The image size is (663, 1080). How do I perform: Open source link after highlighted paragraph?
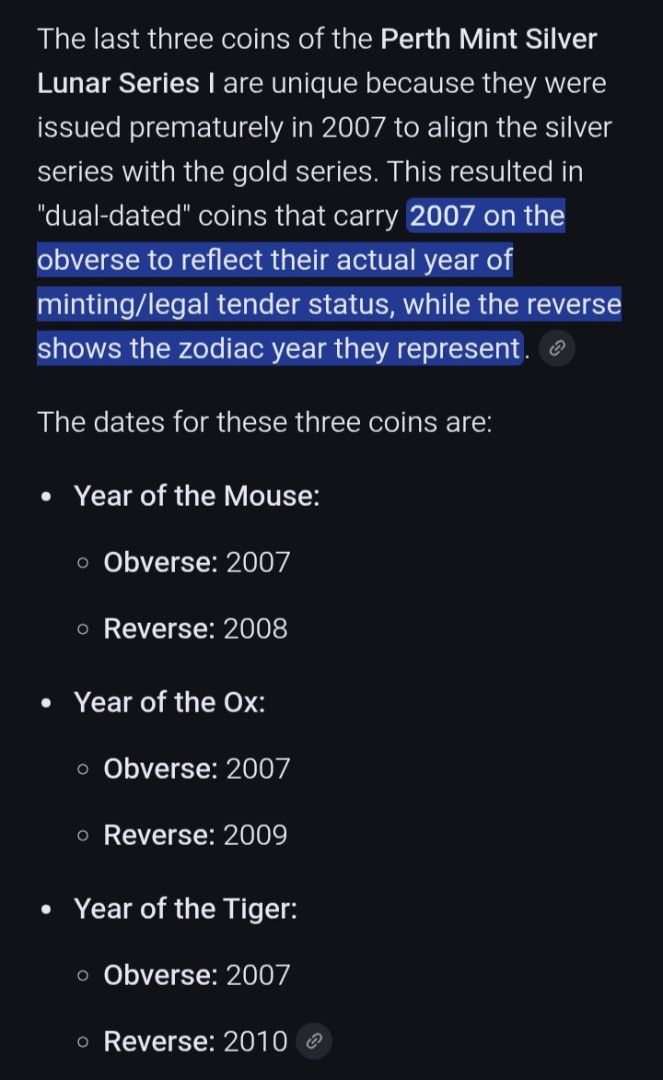[x=557, y=349]
